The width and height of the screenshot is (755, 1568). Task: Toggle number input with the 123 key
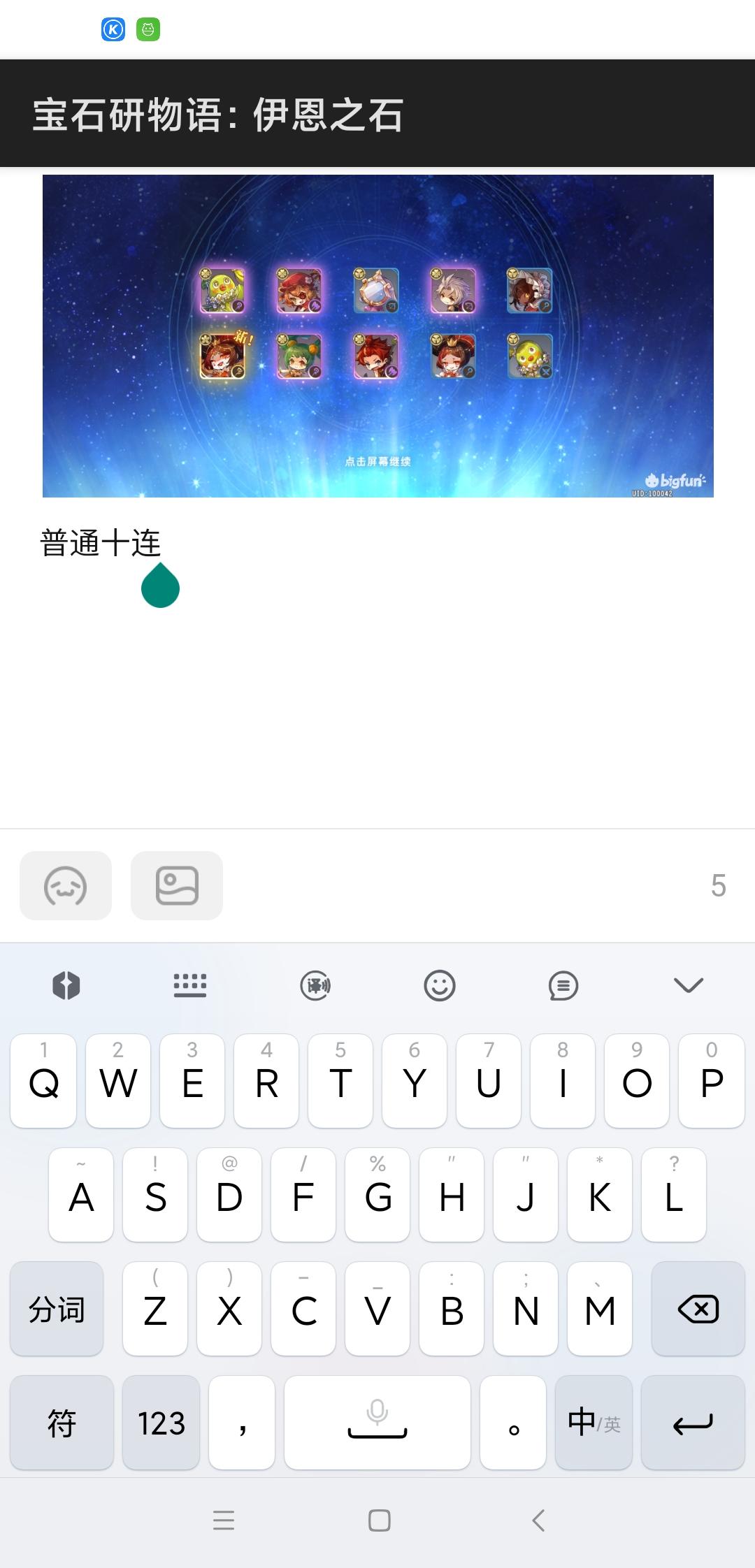point(160,1423)
